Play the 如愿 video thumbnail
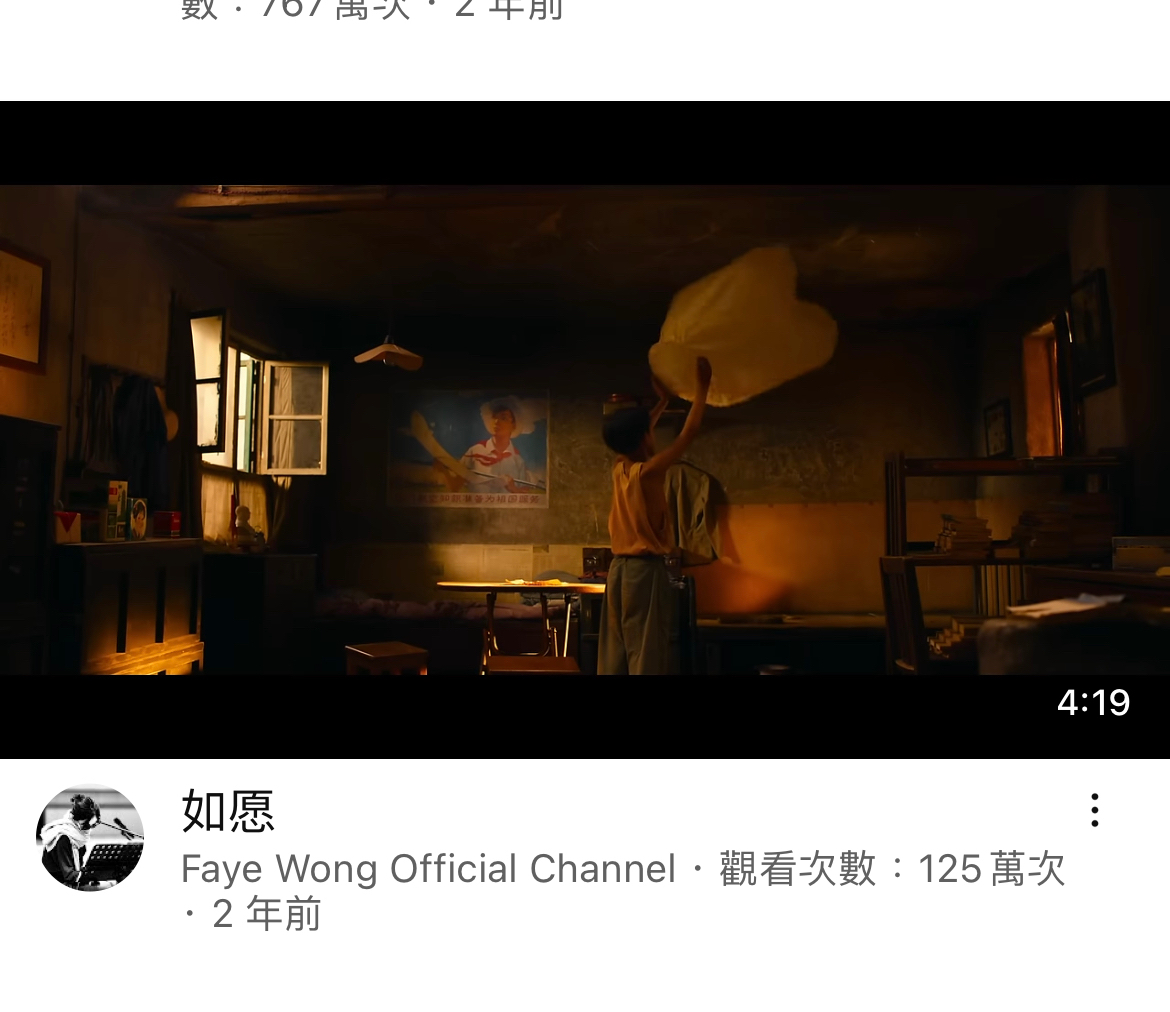1170x1012 pixels. click(585, 430)
